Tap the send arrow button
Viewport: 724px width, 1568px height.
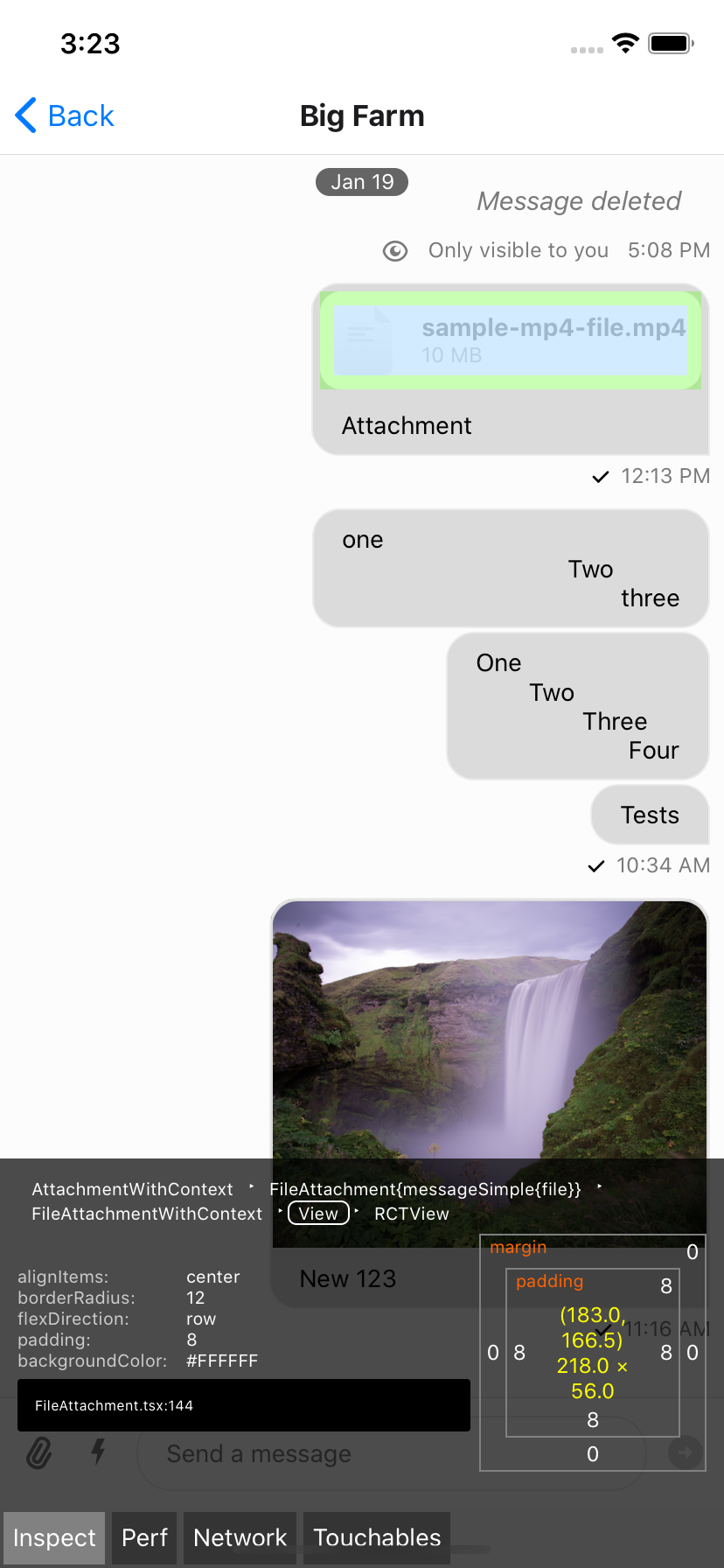(x=685, y=1452)
